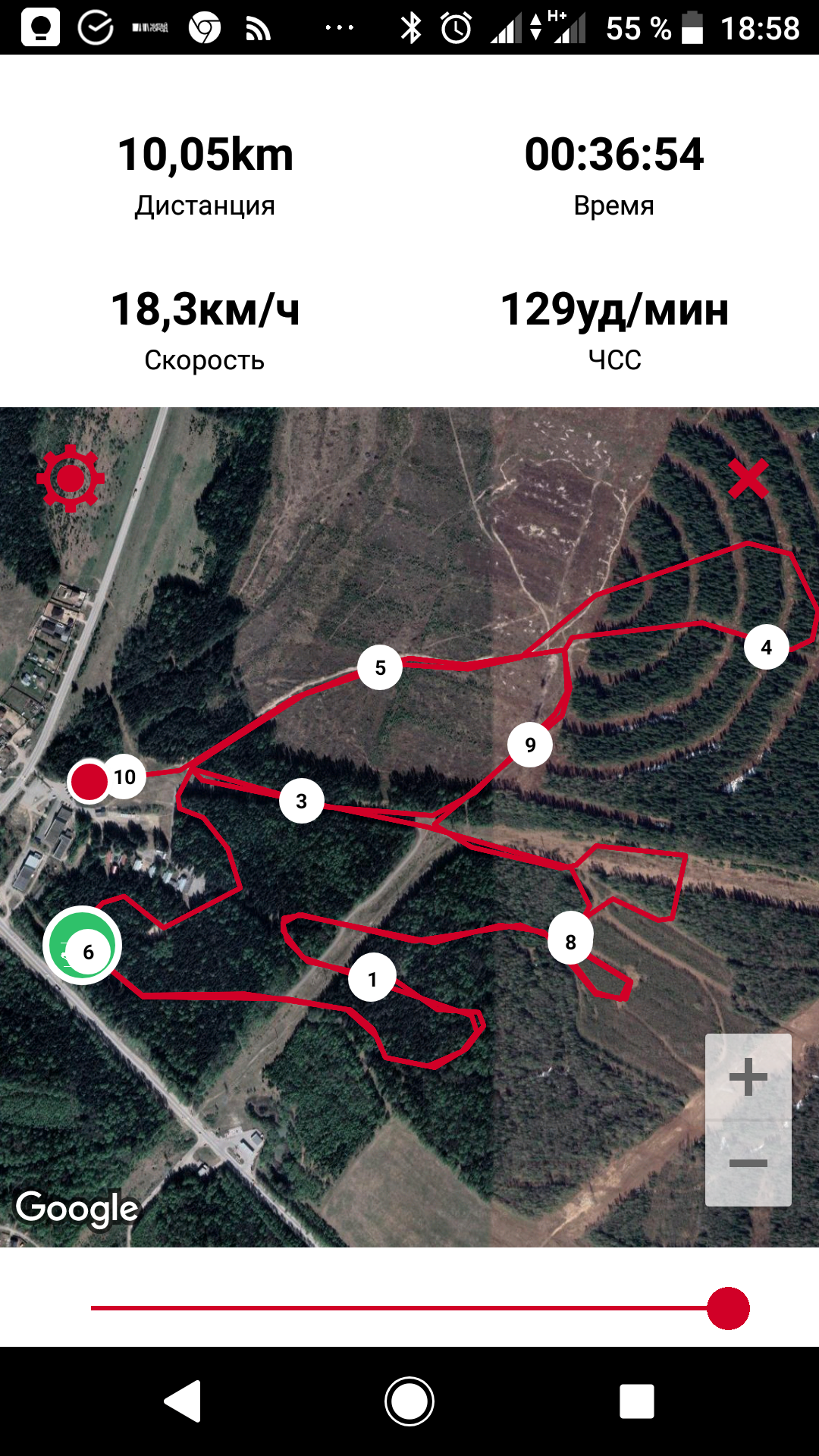Close the map with red X
Screen dimensions: 819x1456
(748, 479)
